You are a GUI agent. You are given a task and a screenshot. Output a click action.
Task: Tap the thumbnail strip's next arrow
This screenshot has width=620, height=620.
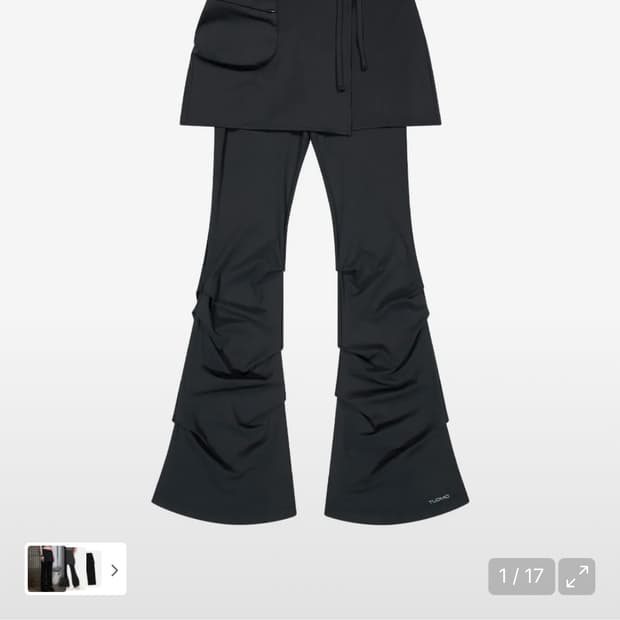115,570
